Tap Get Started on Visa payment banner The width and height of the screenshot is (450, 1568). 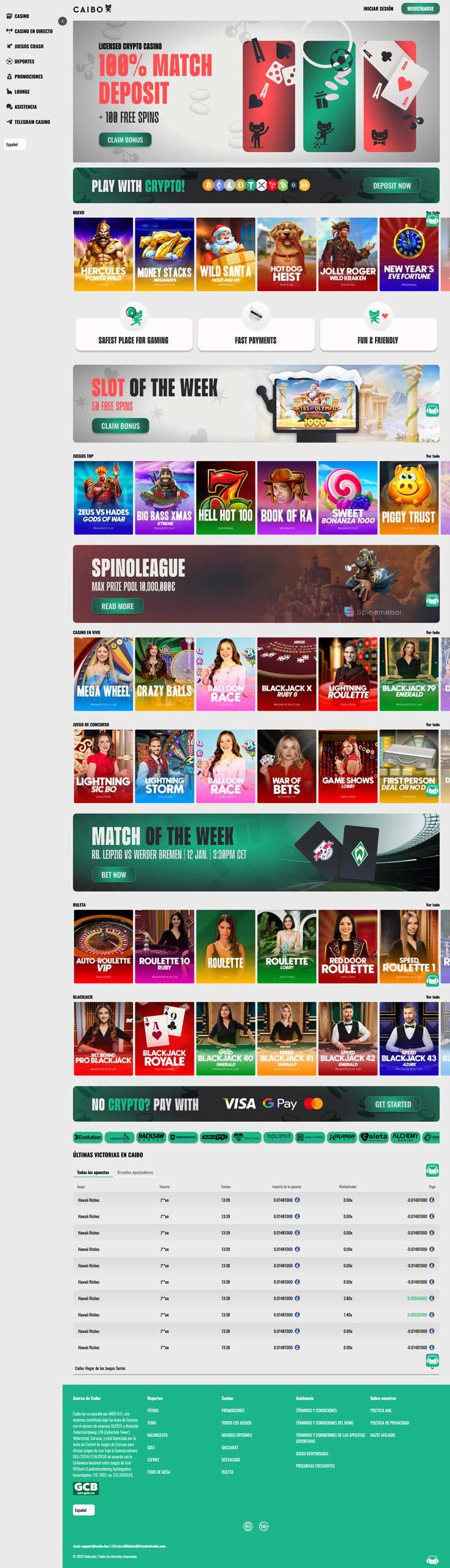point(393,1104)
